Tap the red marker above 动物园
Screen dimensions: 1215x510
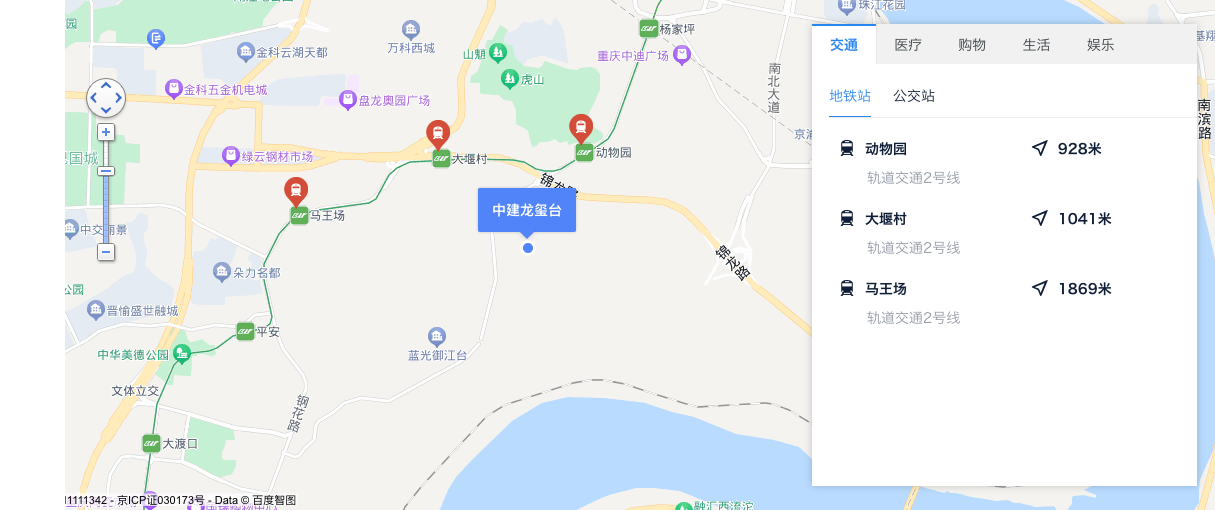(580, 127)
